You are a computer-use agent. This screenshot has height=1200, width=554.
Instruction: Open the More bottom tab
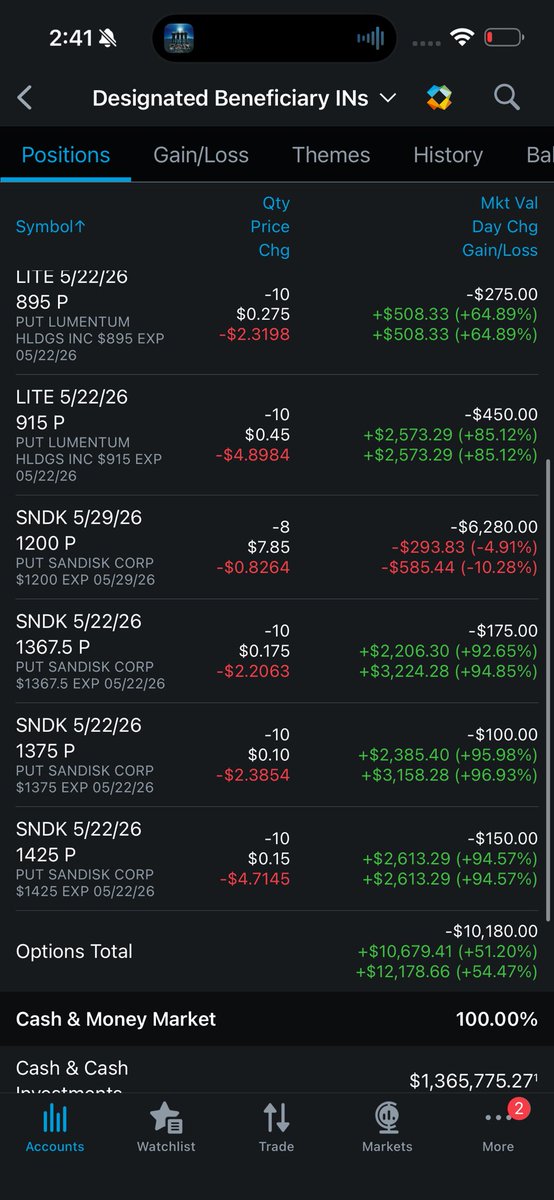(498, 1128)
